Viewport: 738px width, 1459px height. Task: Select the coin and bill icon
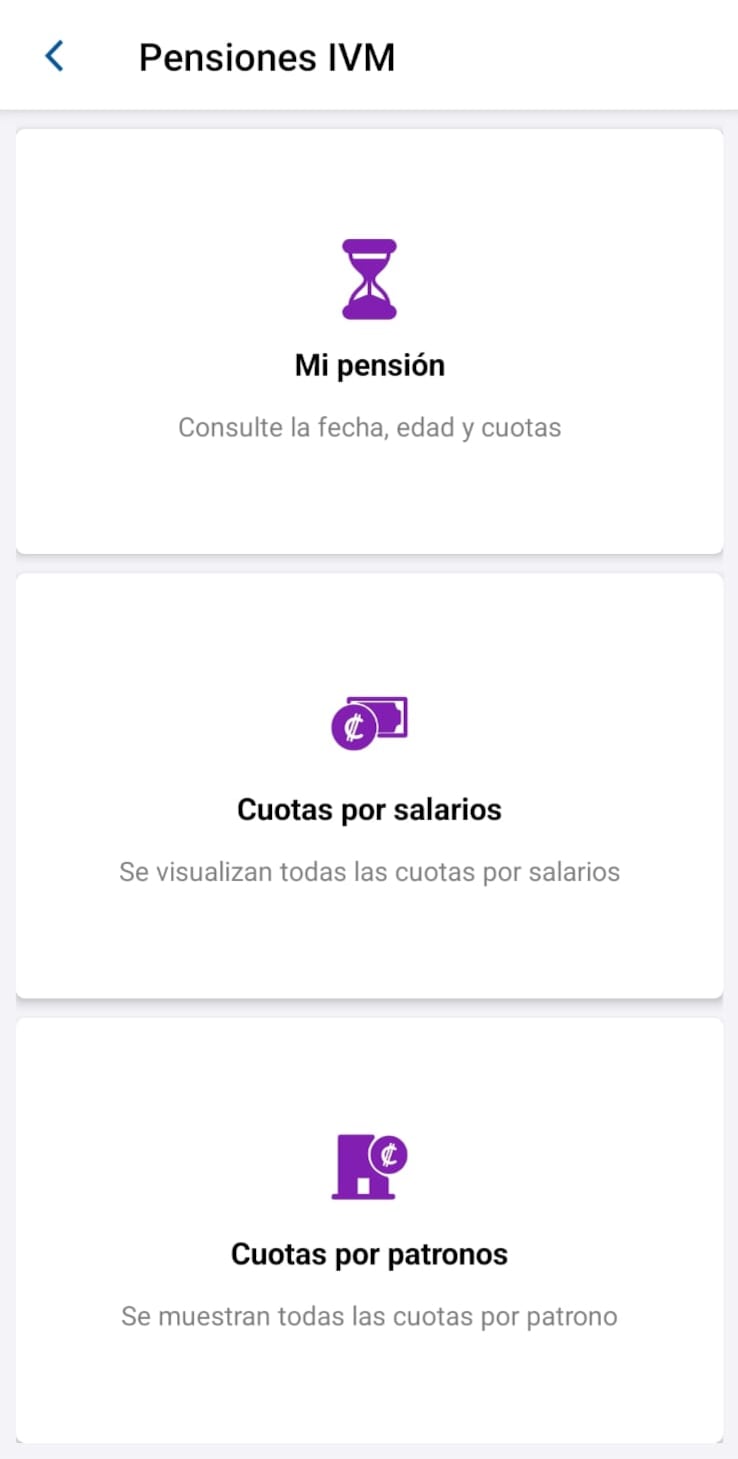point(369,723)
